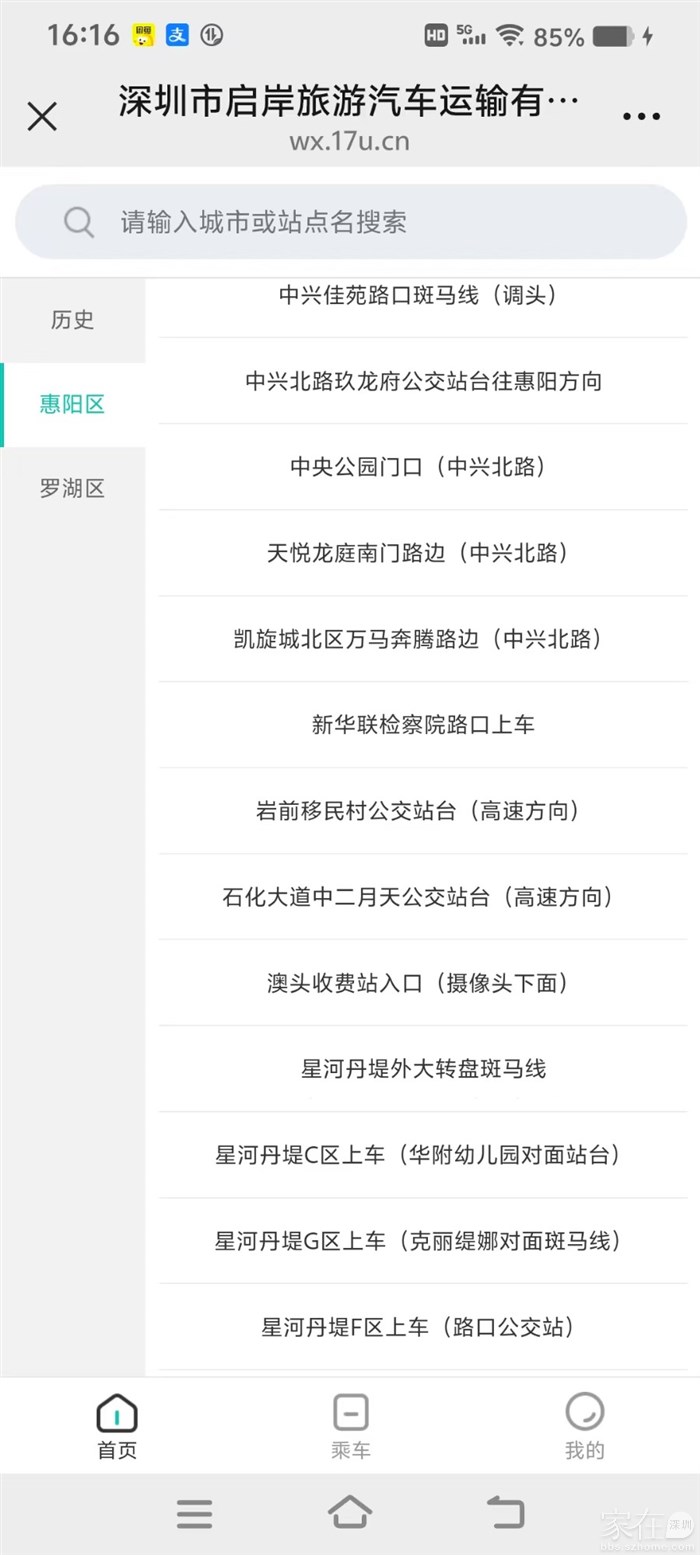
Task: Tap the city or station search box
Action: point(350,222)
